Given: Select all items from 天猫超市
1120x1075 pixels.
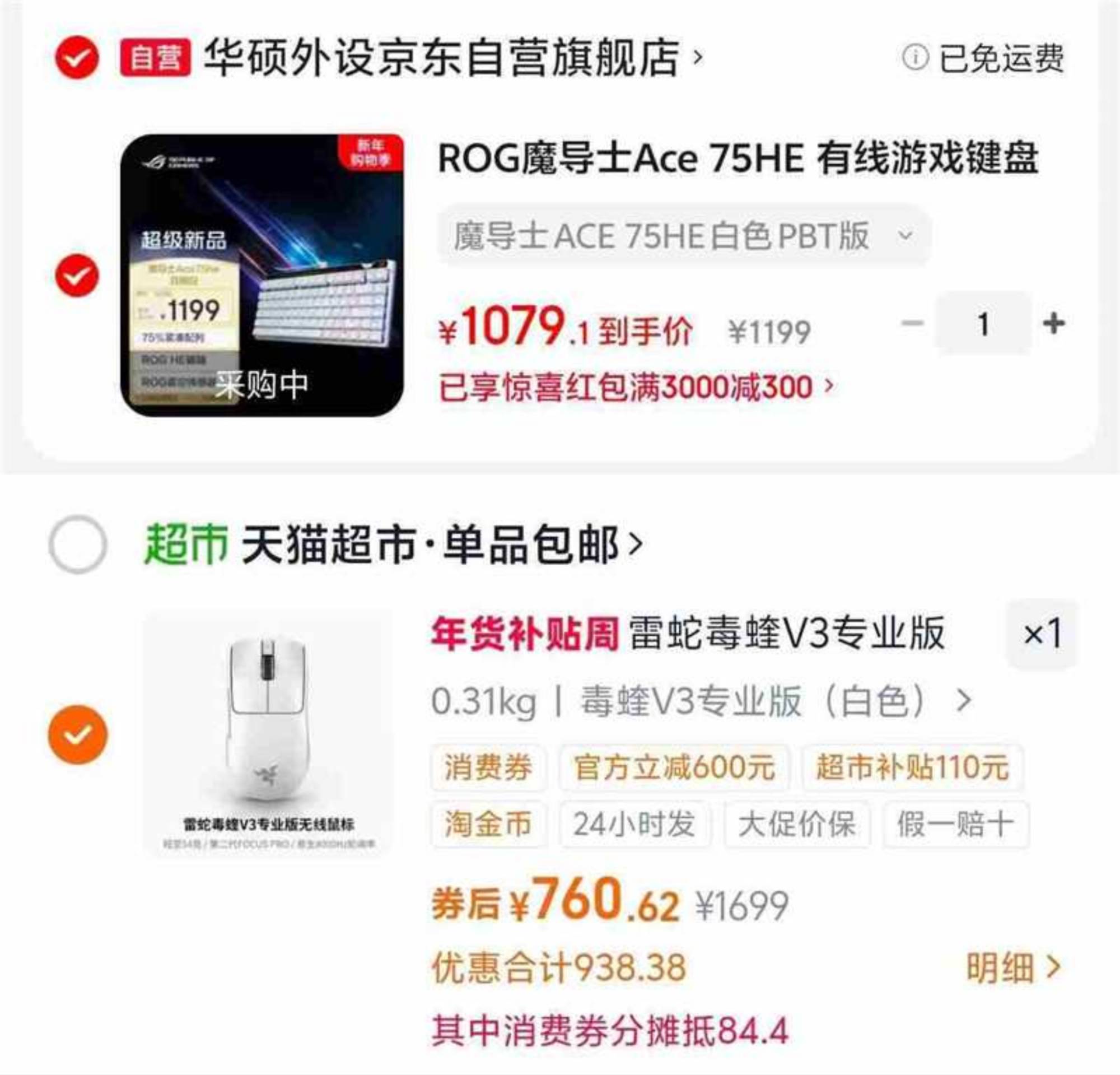Looking at the screenshot, I should pos(78,544).
